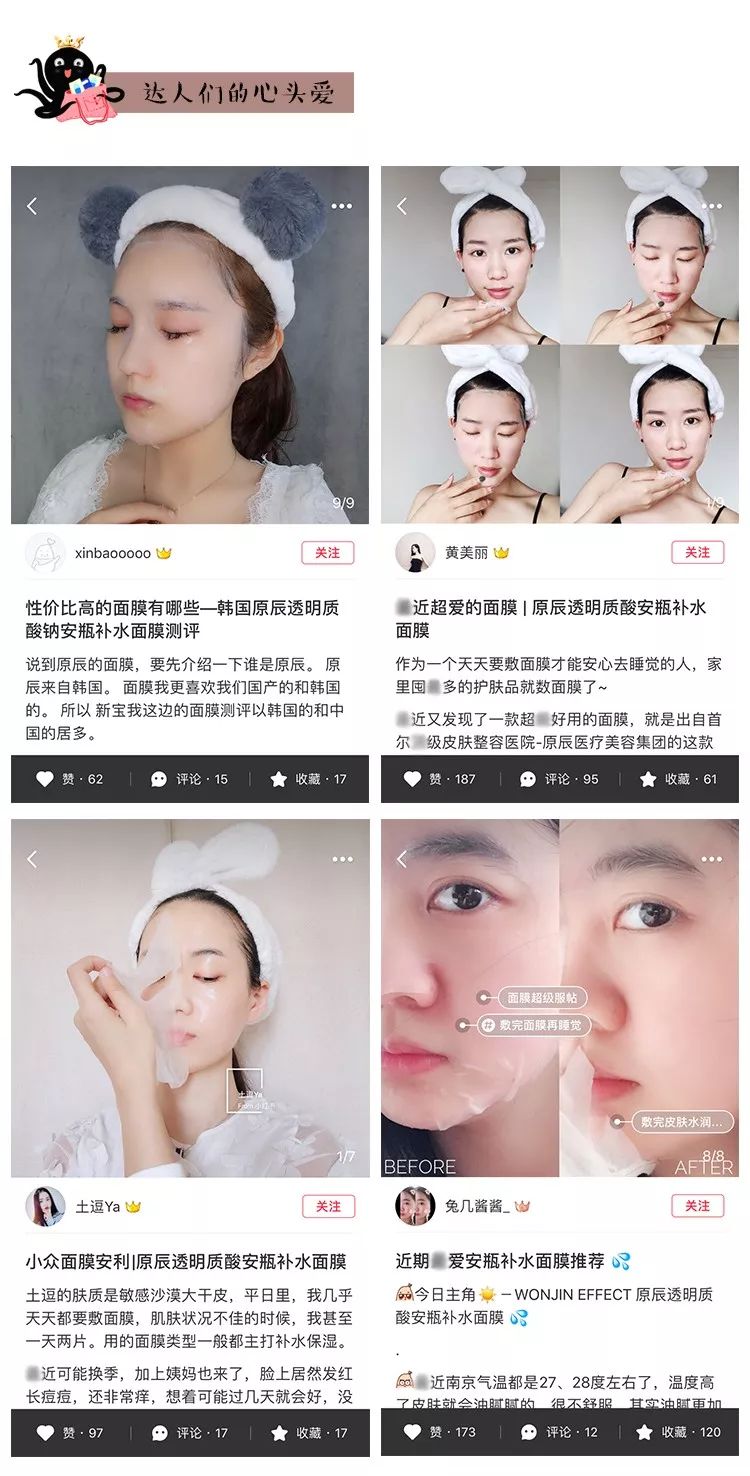Image resolution: width=750 pixels, height=1476 pixels.
Task: Toggle follow for user 兔几酱酱_
Action: tap(698, 1207)
